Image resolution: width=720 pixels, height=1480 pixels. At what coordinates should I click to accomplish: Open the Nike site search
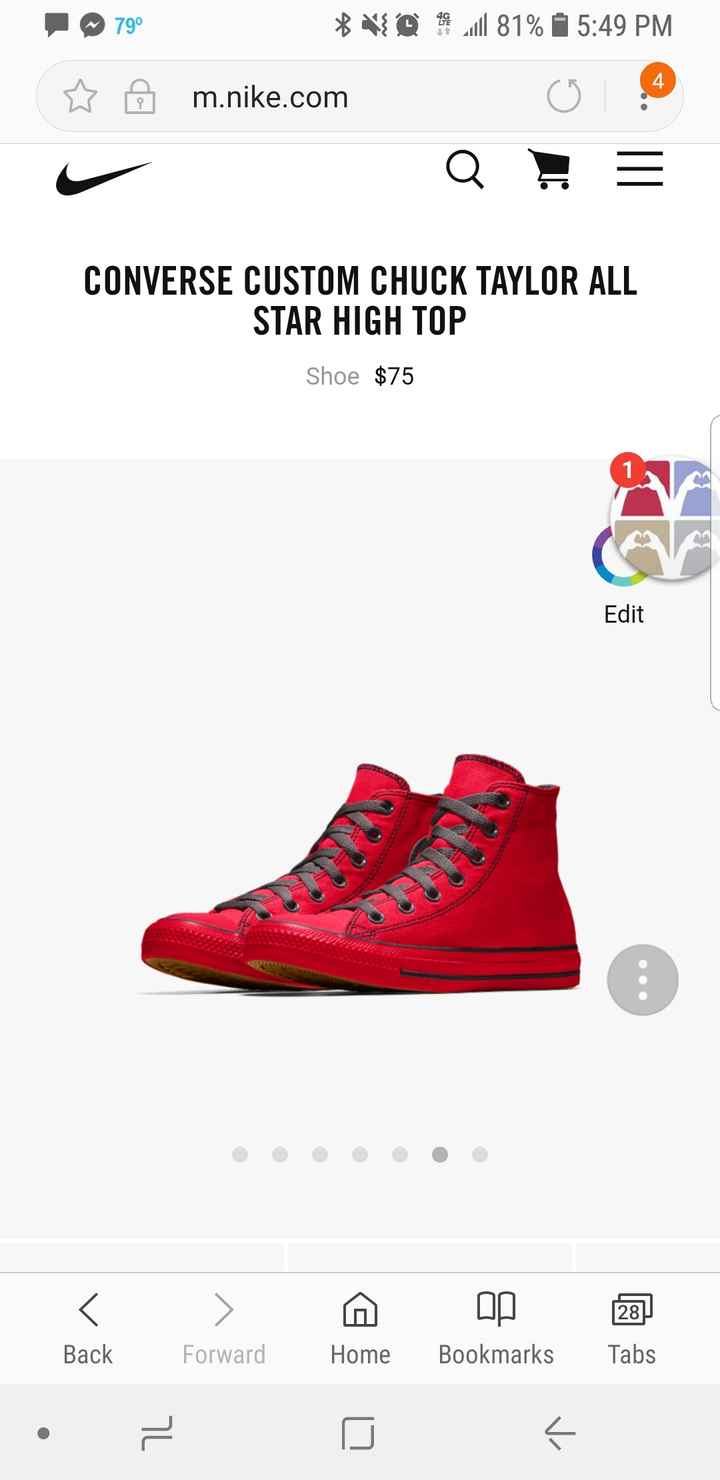tap(465, 169)
